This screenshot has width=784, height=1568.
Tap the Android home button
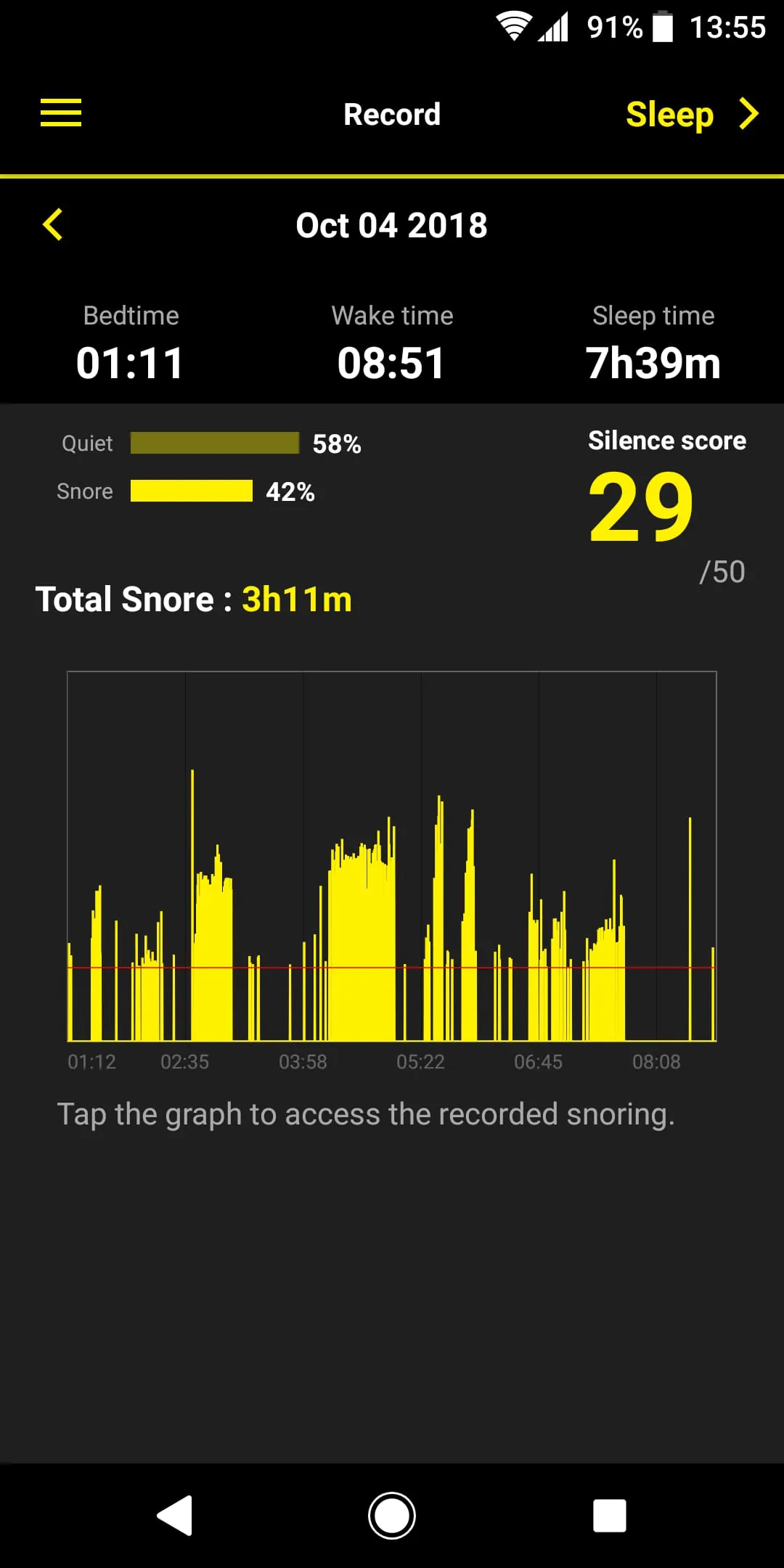391,1516
